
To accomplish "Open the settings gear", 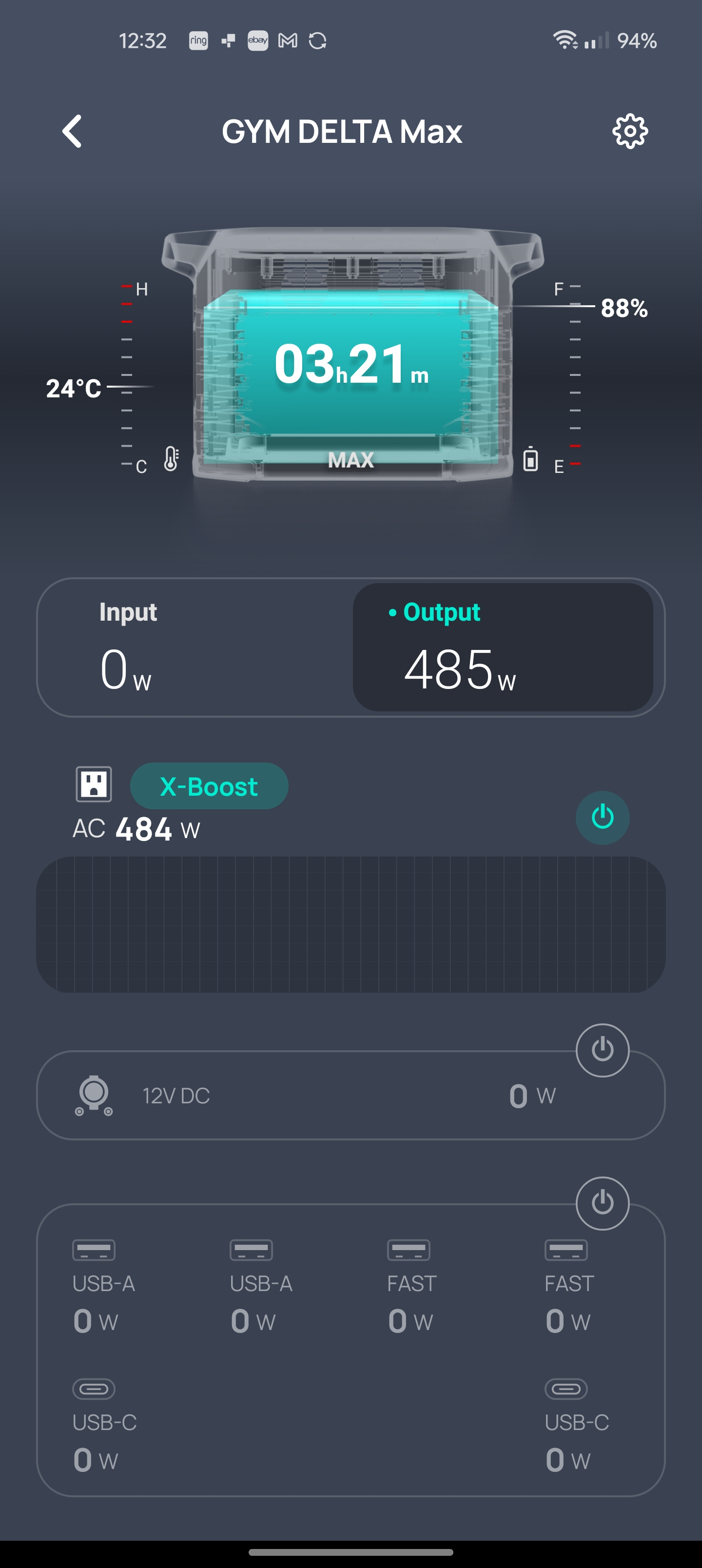I will (x=629, y=131).
